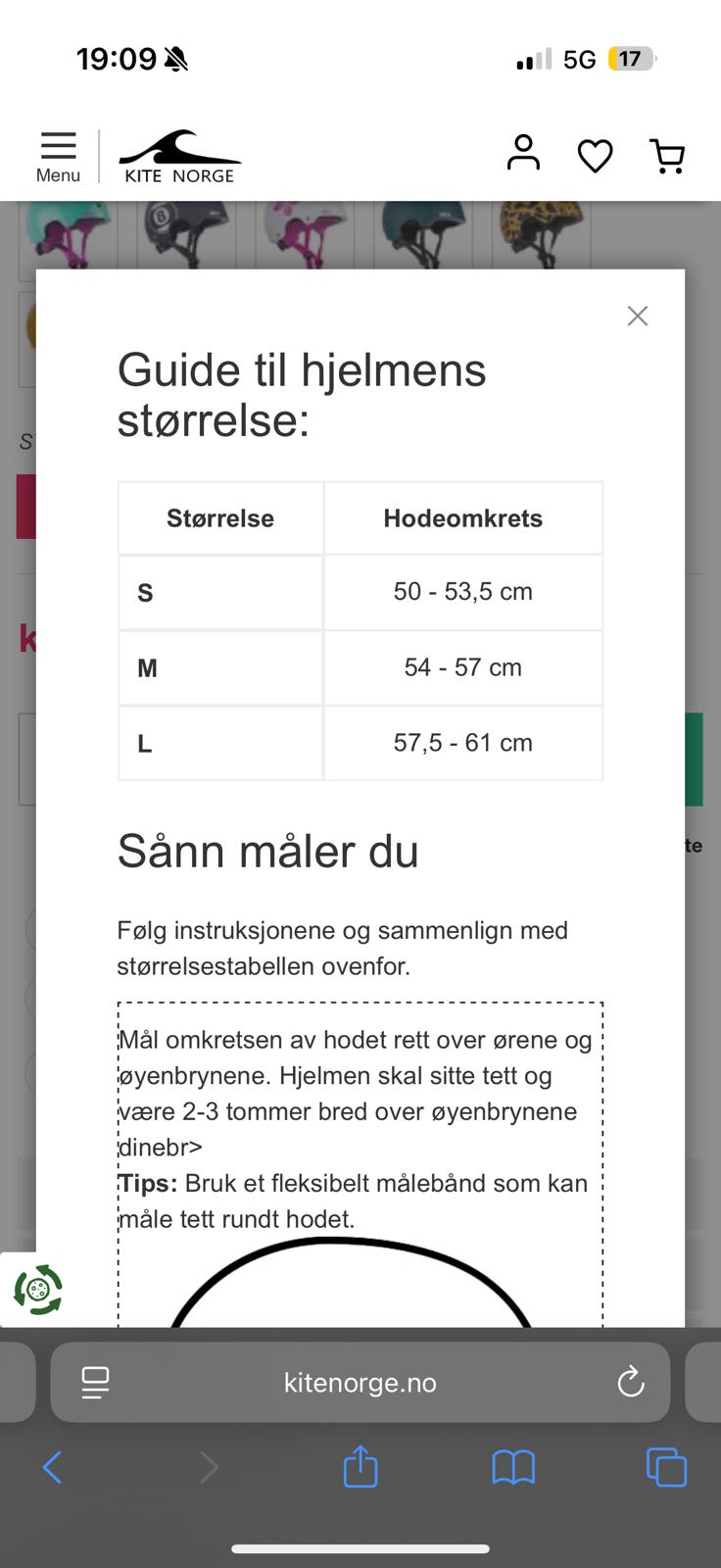Reload the kitenorge.no page
This screenshot has width=721, height=1568.
pyautogui.click(x=631, y=1382)
